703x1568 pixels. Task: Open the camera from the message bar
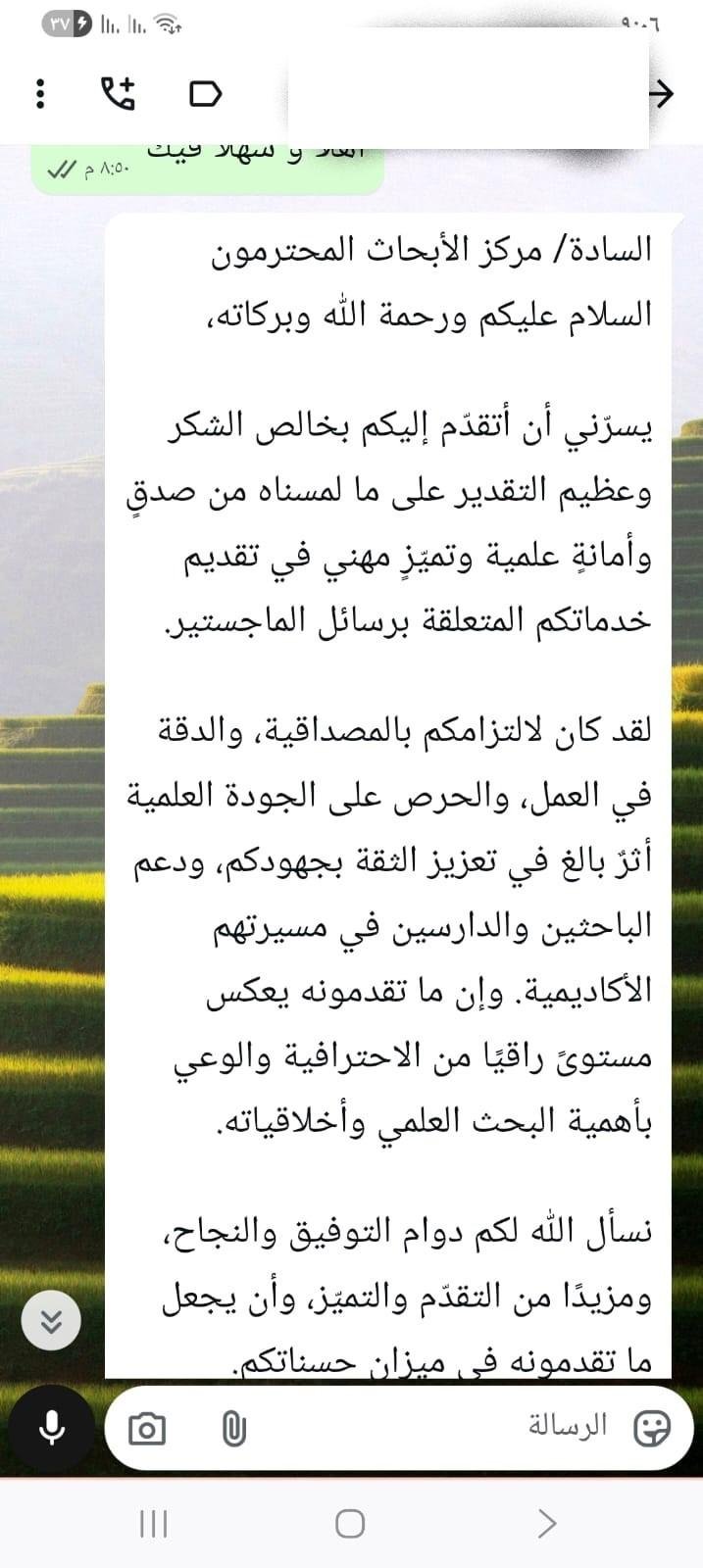tap(147, 1429)
